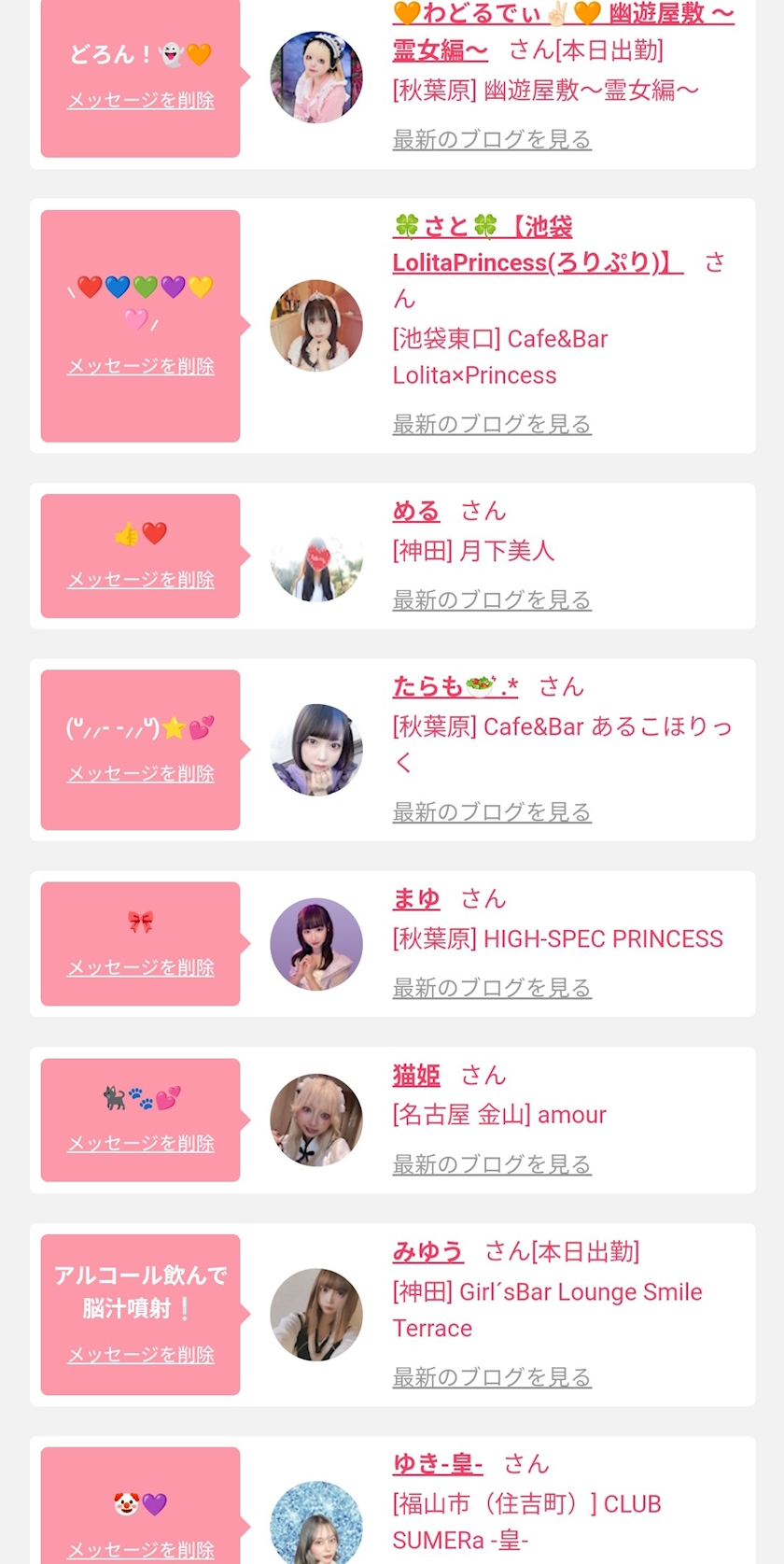Open みゆう profile link
The image size is (784, 1564).
pos(428,1251)
